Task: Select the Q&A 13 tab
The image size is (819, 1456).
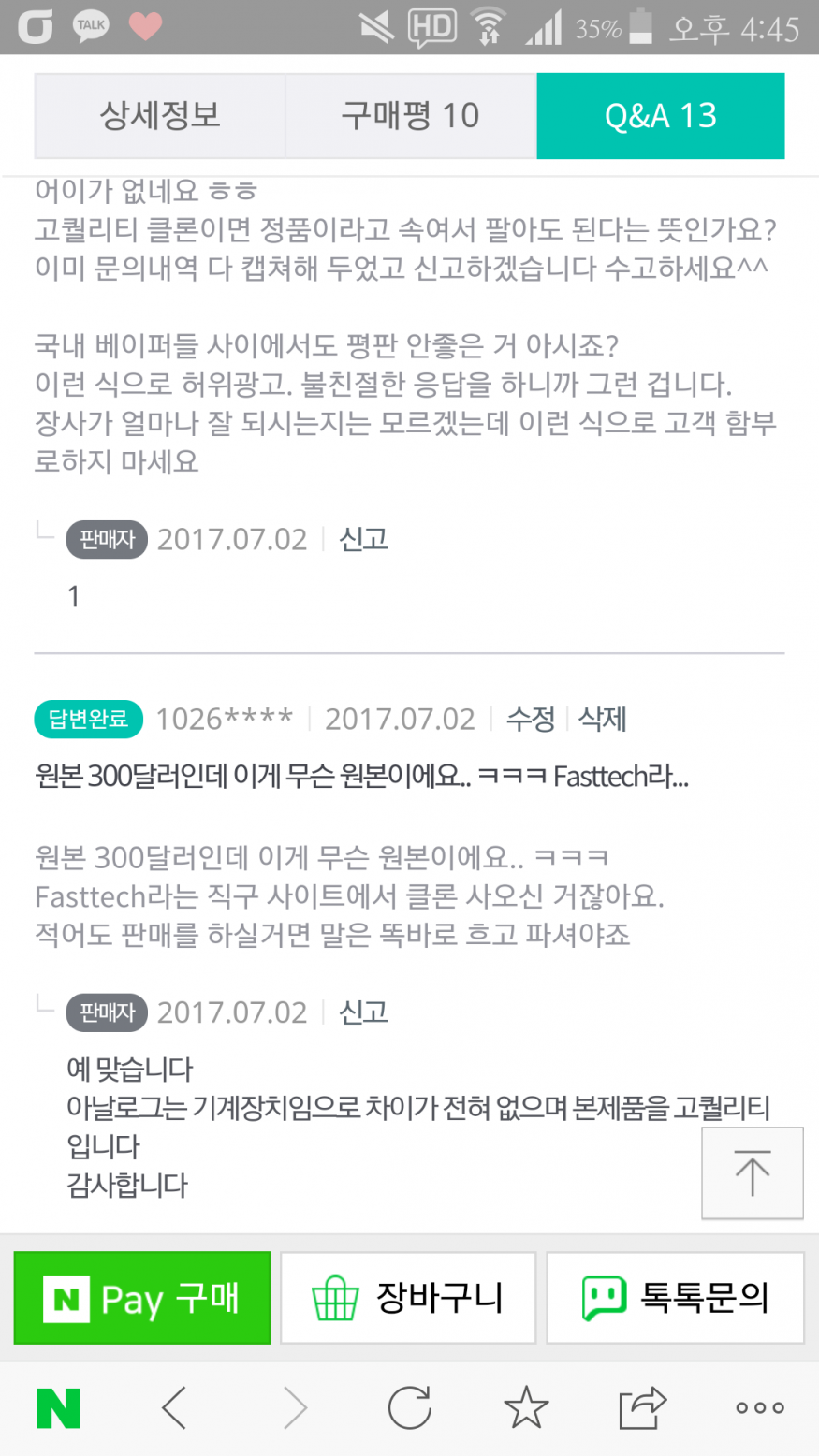Action: [660, 116]
